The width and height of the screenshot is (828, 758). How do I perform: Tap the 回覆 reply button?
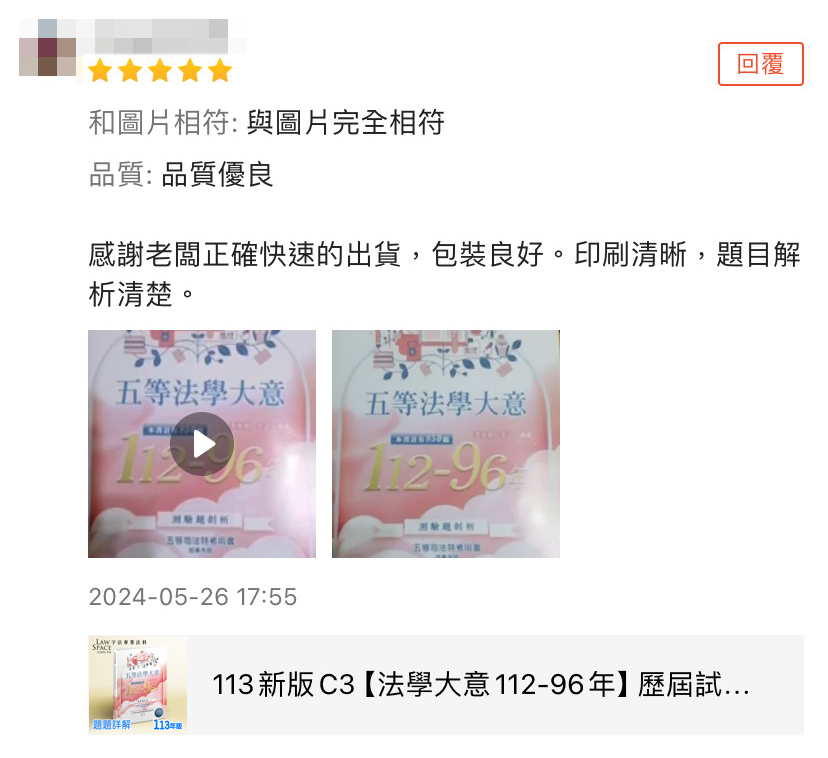[x=760, y=64]
